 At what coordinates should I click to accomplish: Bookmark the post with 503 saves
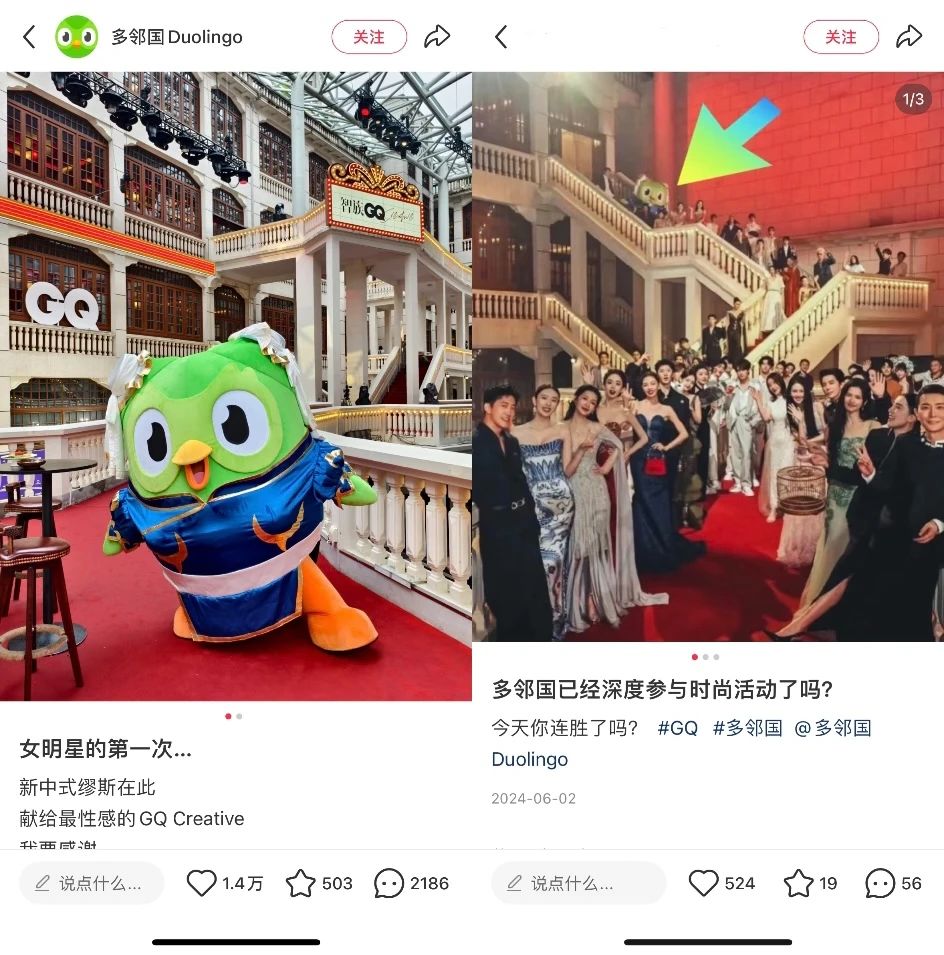[x=301, y=883]
